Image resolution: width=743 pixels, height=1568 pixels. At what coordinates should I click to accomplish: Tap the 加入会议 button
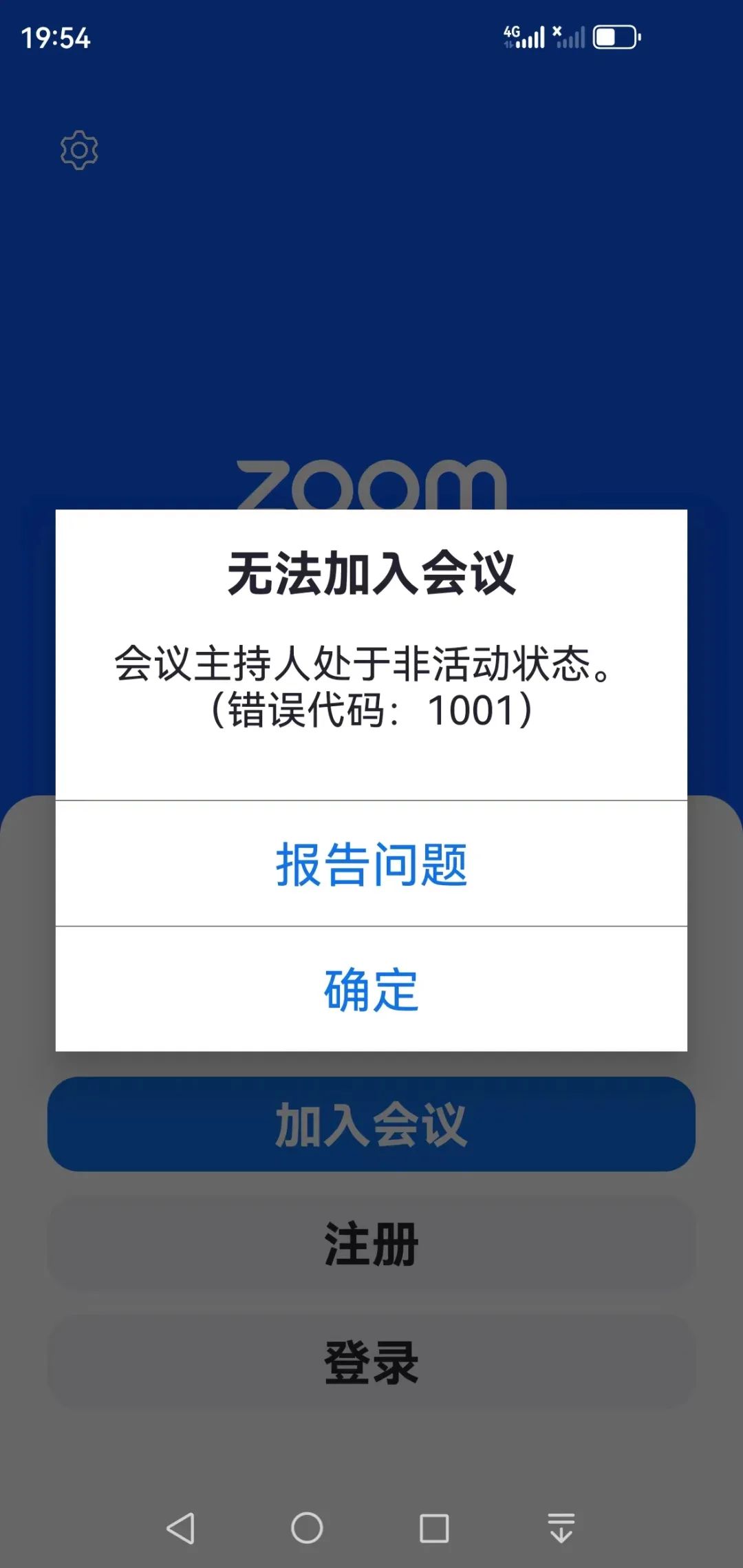tap(371, 1124)
